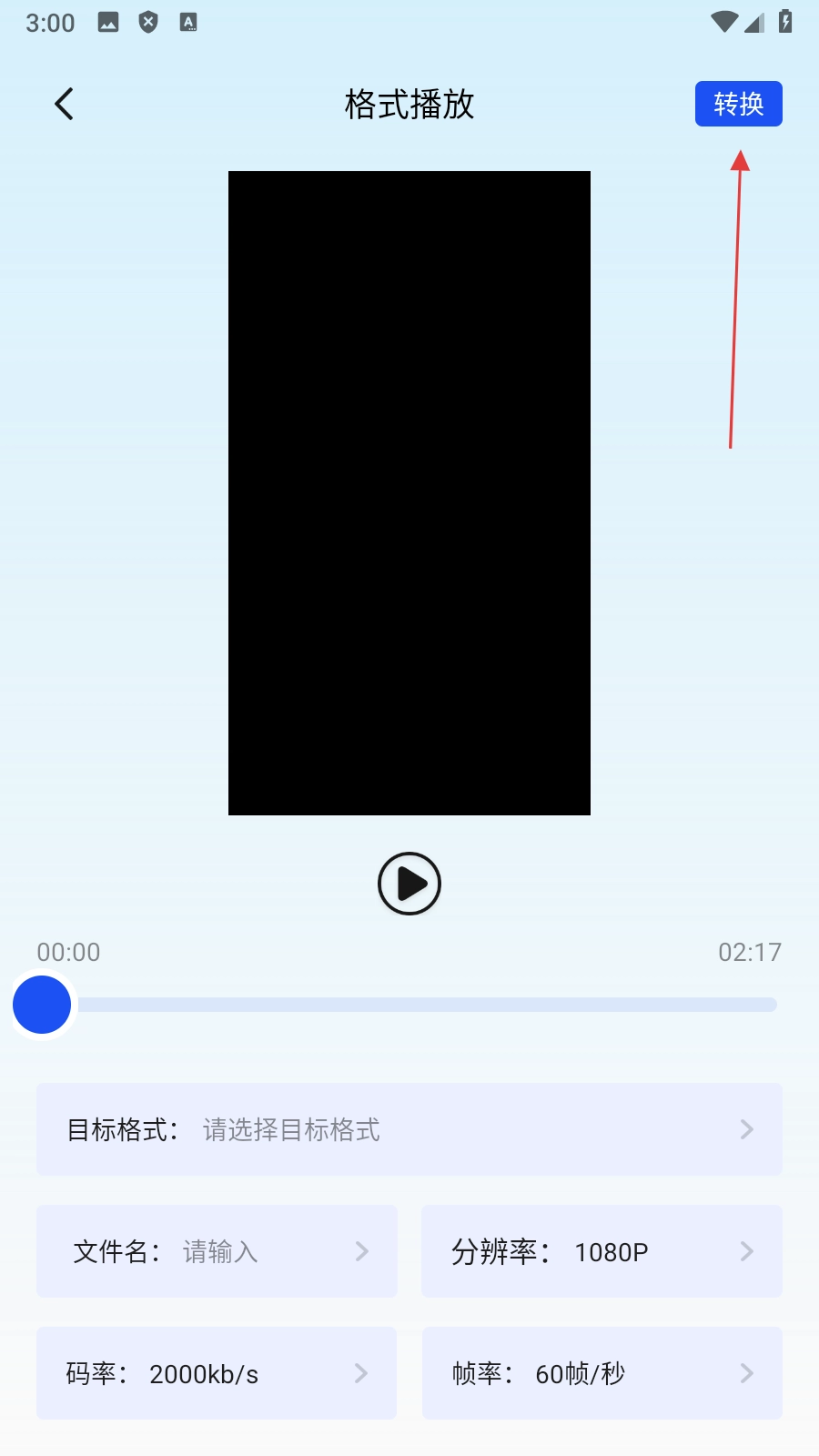Play the video preview
This screenshot has height=1456, width=819.
click(409, 884)
